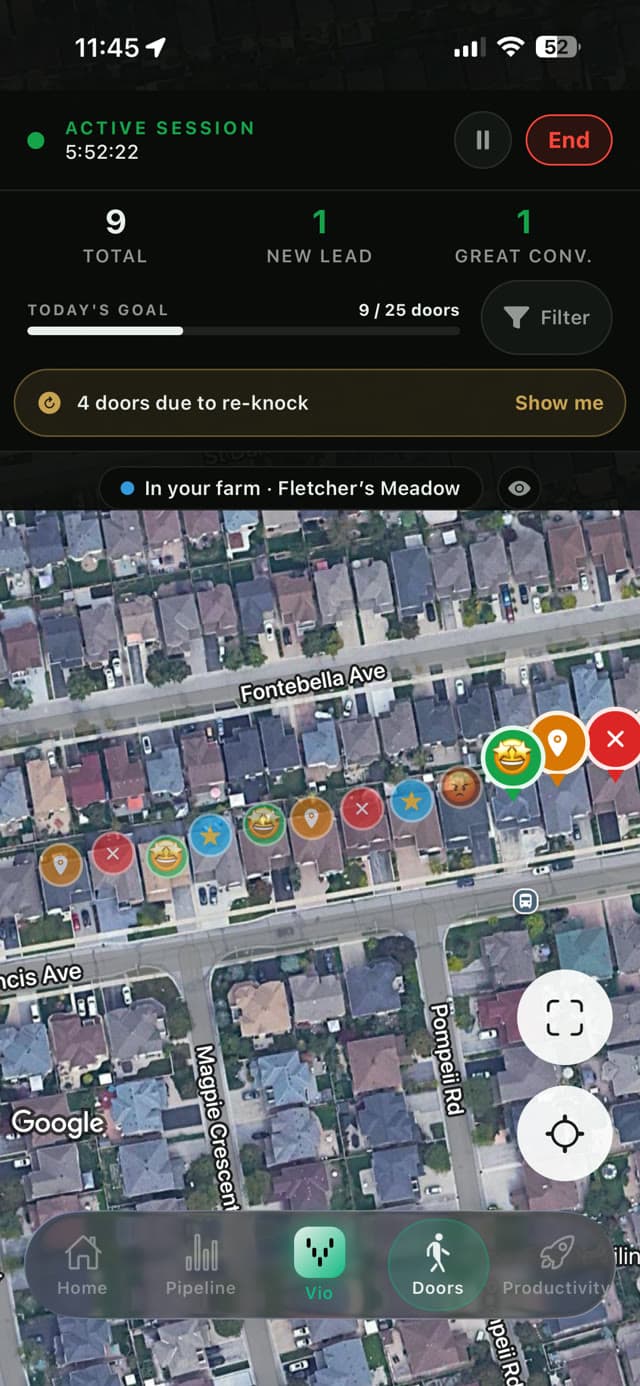This screenshot has height=1386, width=640.
Task: Toggle the eye visibility icon
Action: 519,488
